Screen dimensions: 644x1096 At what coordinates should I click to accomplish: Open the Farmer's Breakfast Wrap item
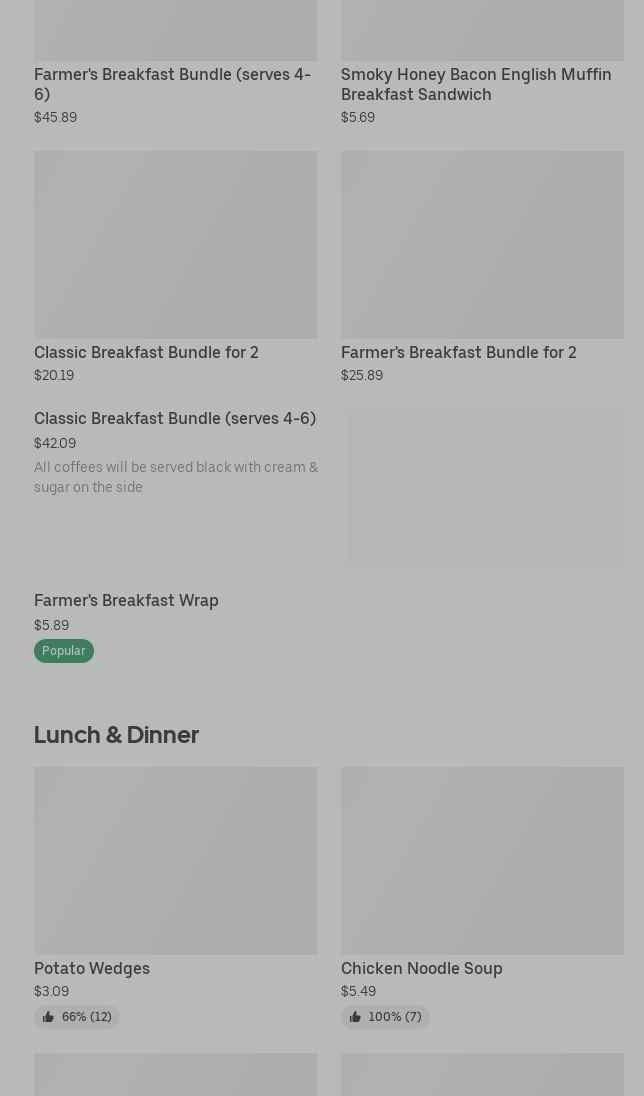click(126, 601)
